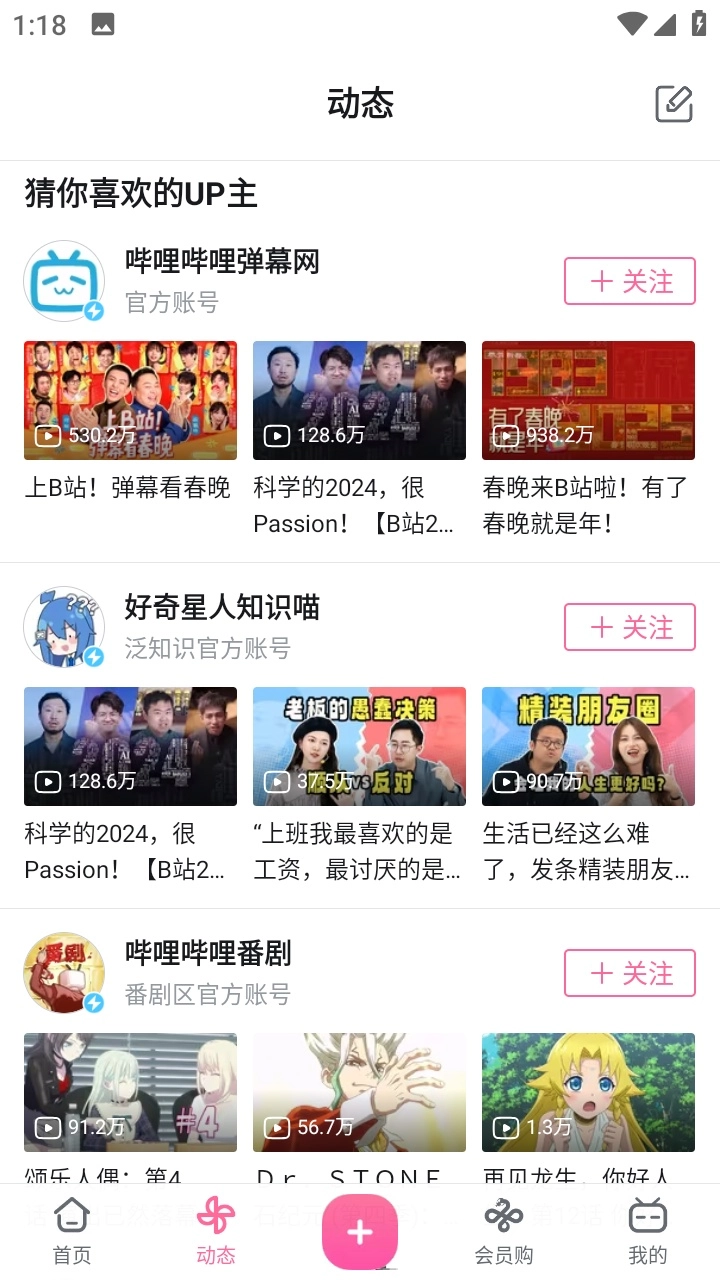Open 哔哩哔哩番剧 profile avatar
This screenshot has width=720, height=1280.
(x=64, y=973)
